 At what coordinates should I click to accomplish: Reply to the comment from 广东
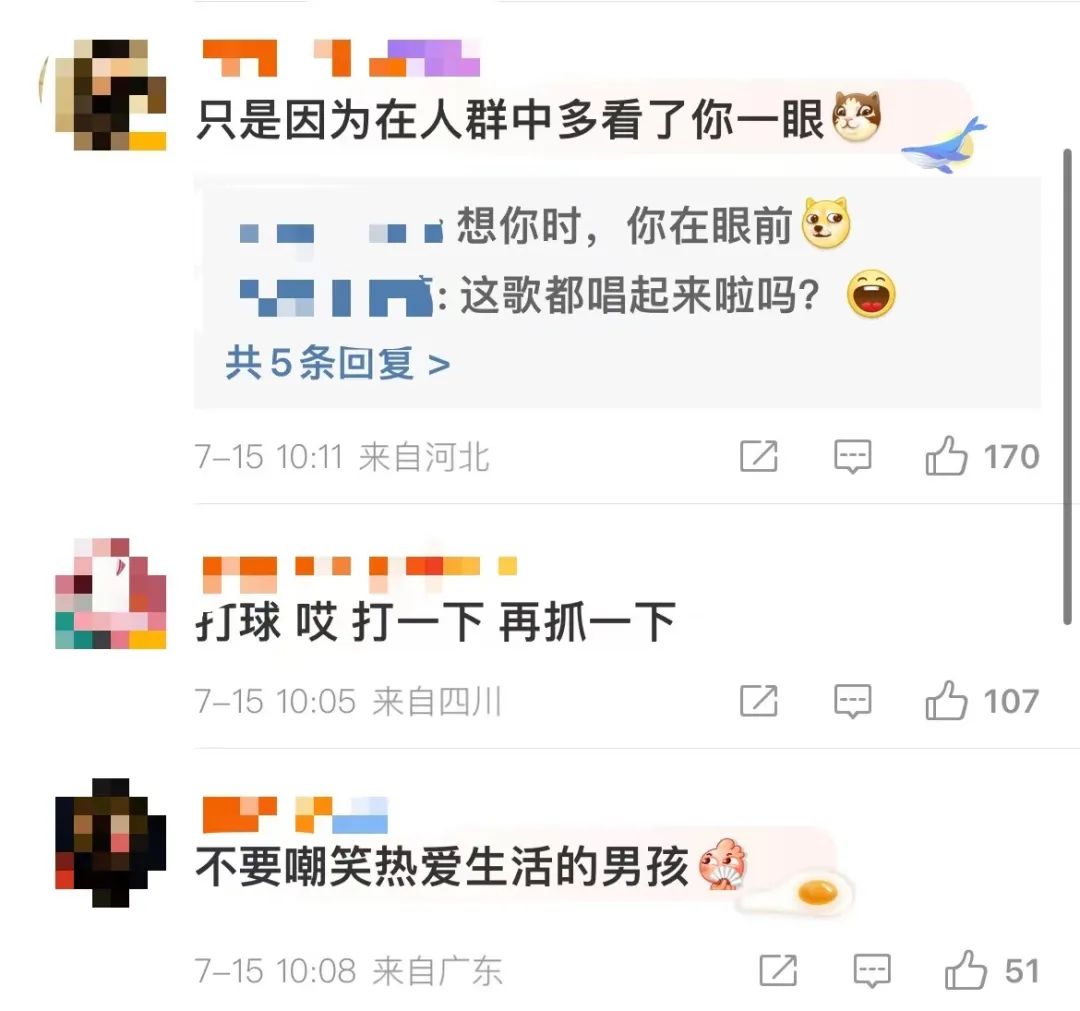872,970
